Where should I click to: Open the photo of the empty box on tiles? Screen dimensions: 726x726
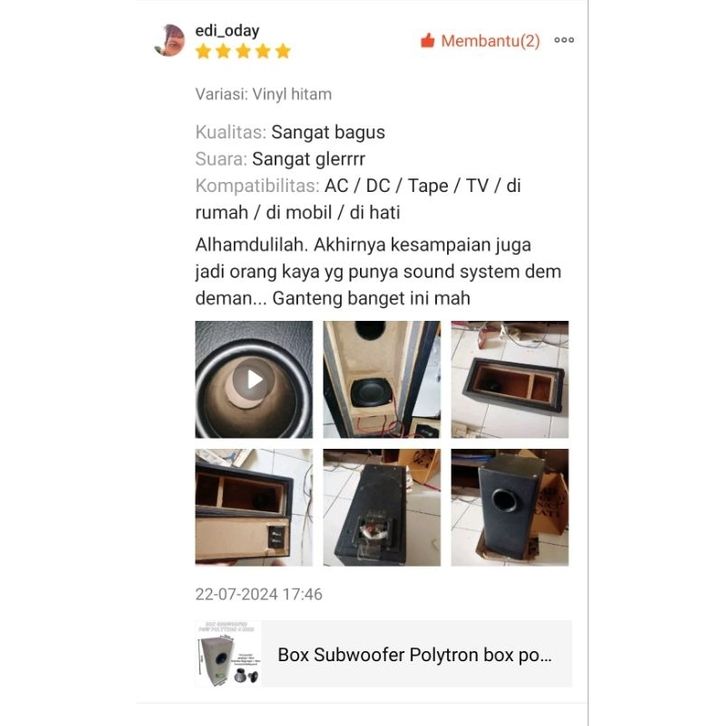click(x=509, y=379)
